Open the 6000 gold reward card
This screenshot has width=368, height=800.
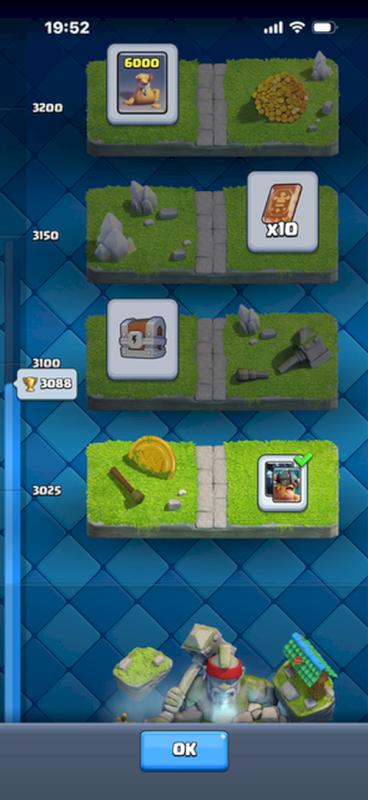coord(142,84)
